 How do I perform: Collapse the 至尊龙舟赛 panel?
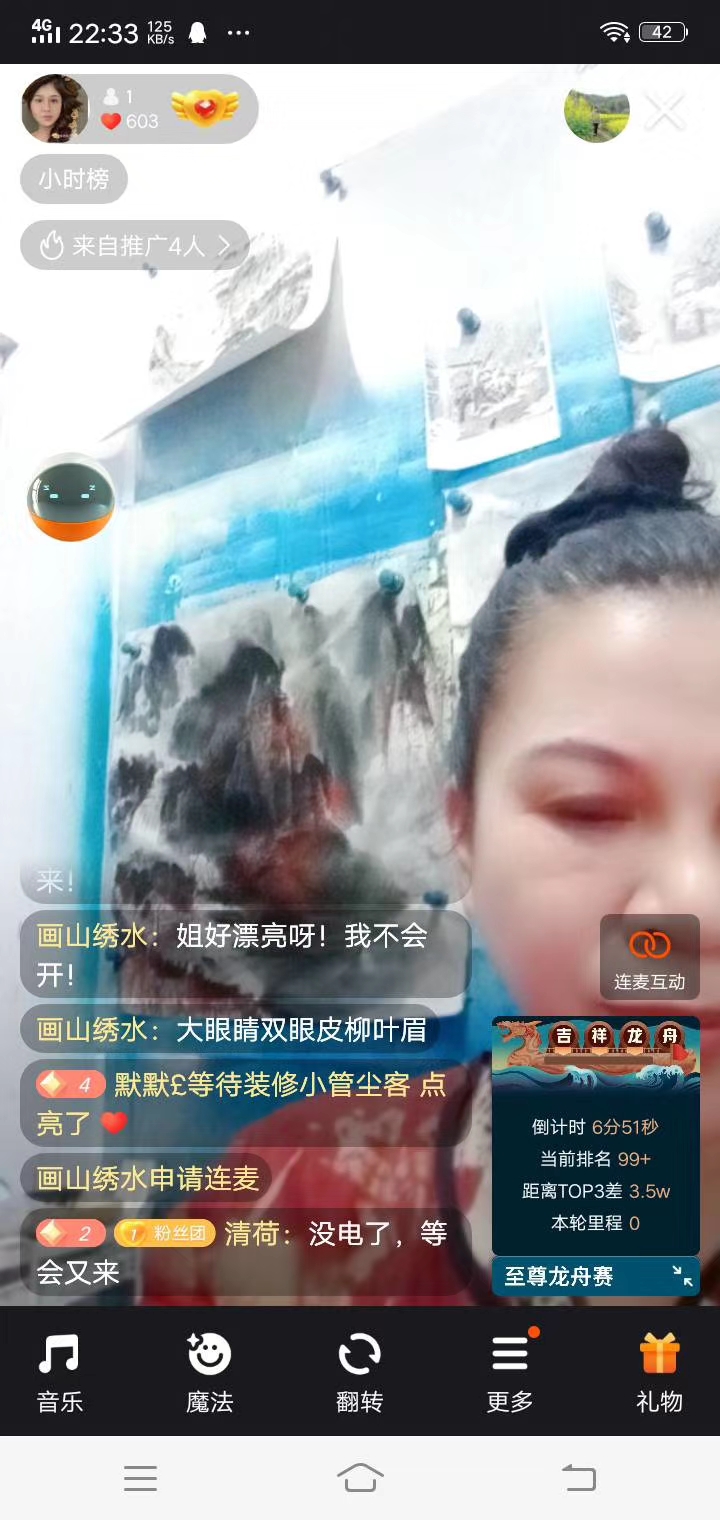pos(682,1275)
